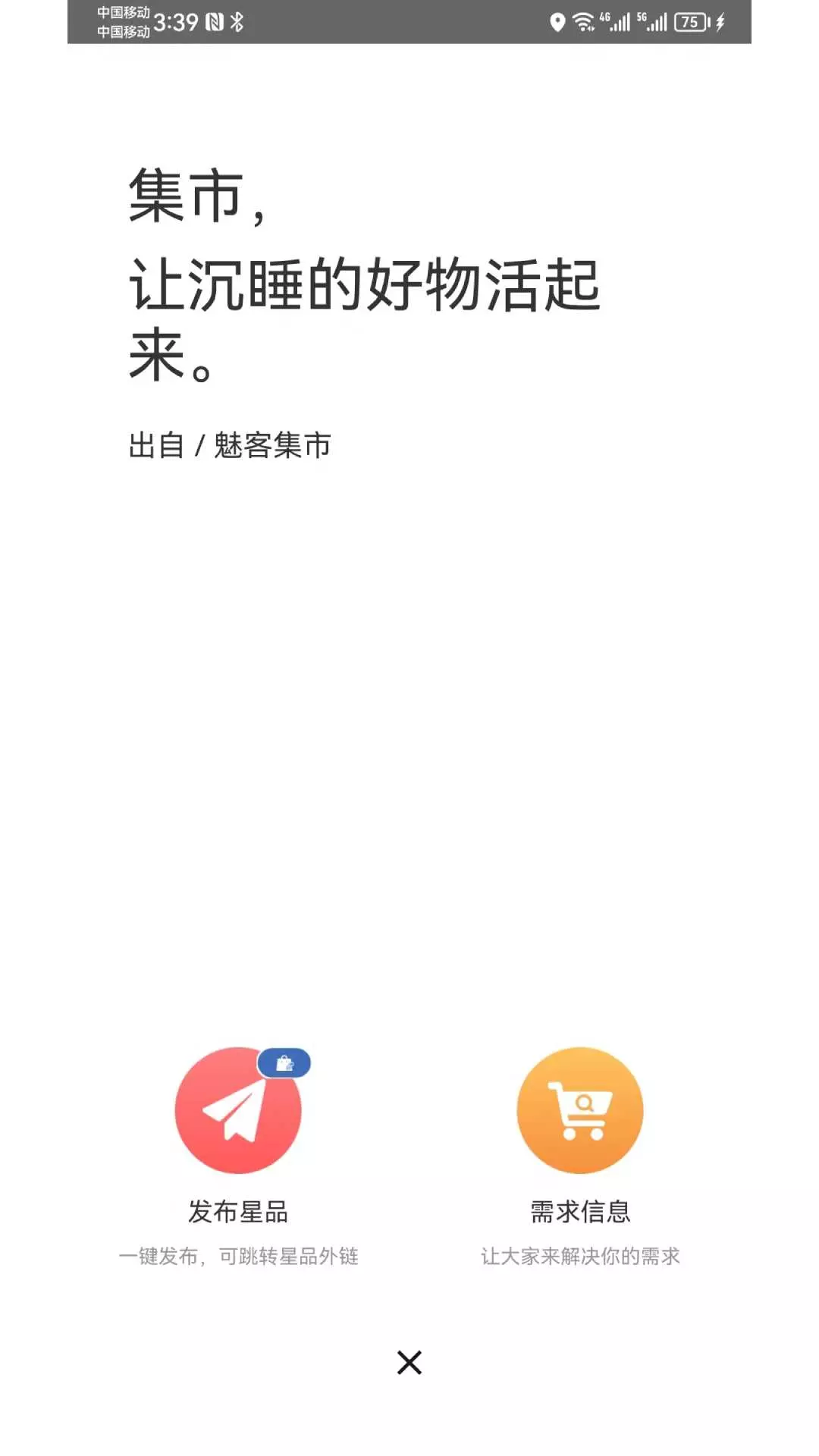Open 需求信息 shopping cart option
The image size is (819, 1456).
pos(580,1110)
